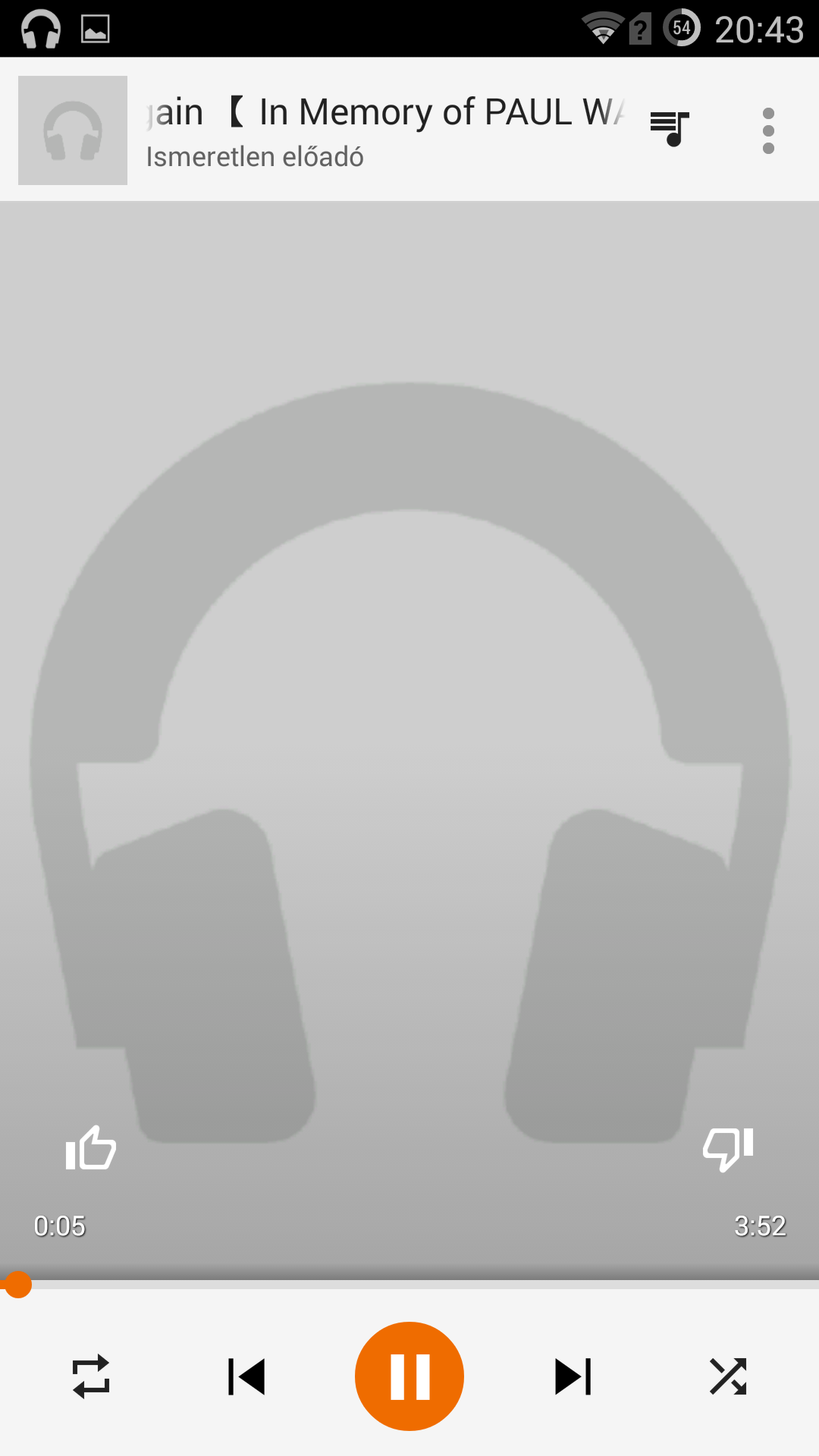Give the song a thumbs up

pos(91,1148)
